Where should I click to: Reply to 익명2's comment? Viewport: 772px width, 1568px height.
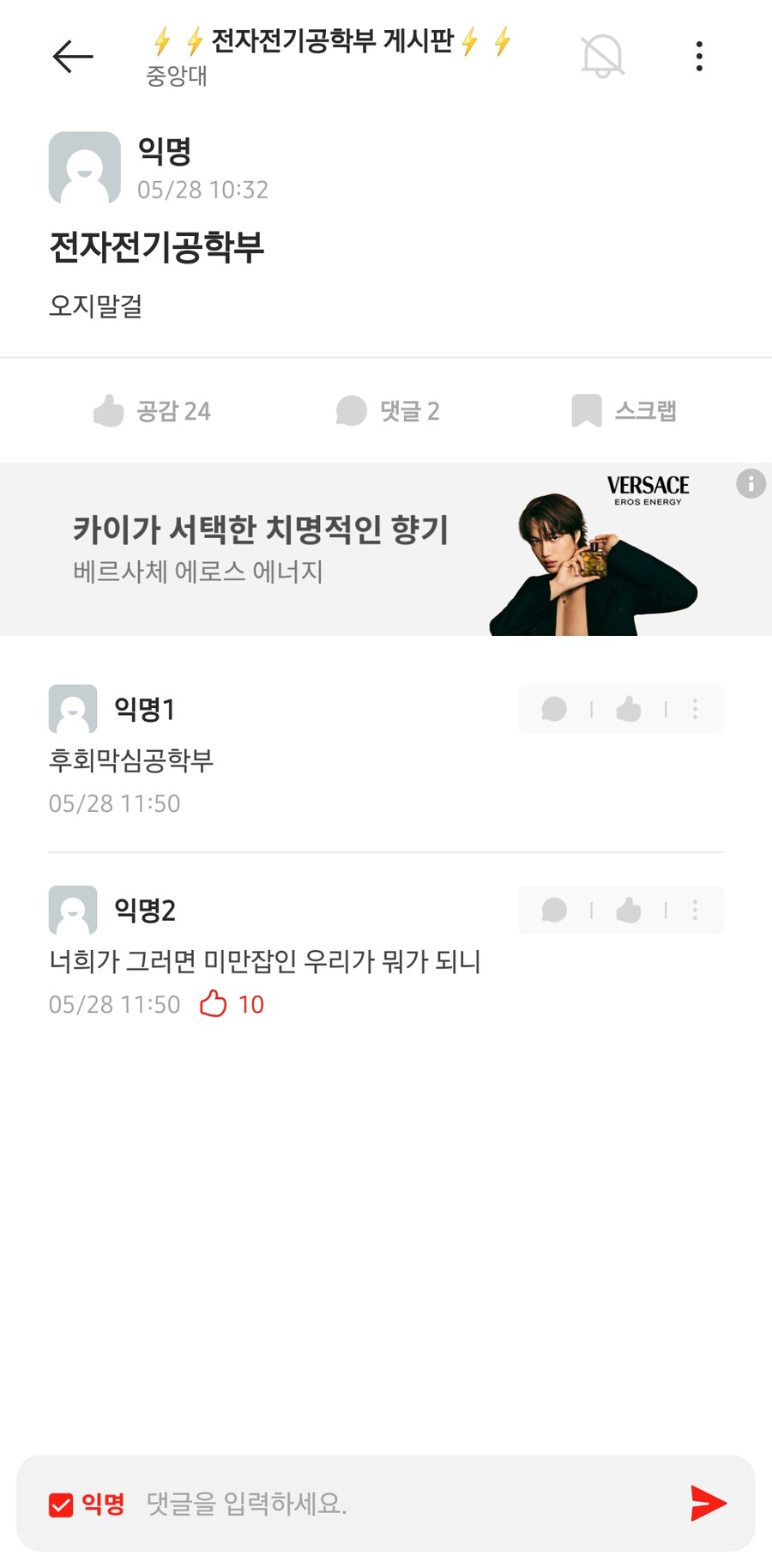pos(554,910)
